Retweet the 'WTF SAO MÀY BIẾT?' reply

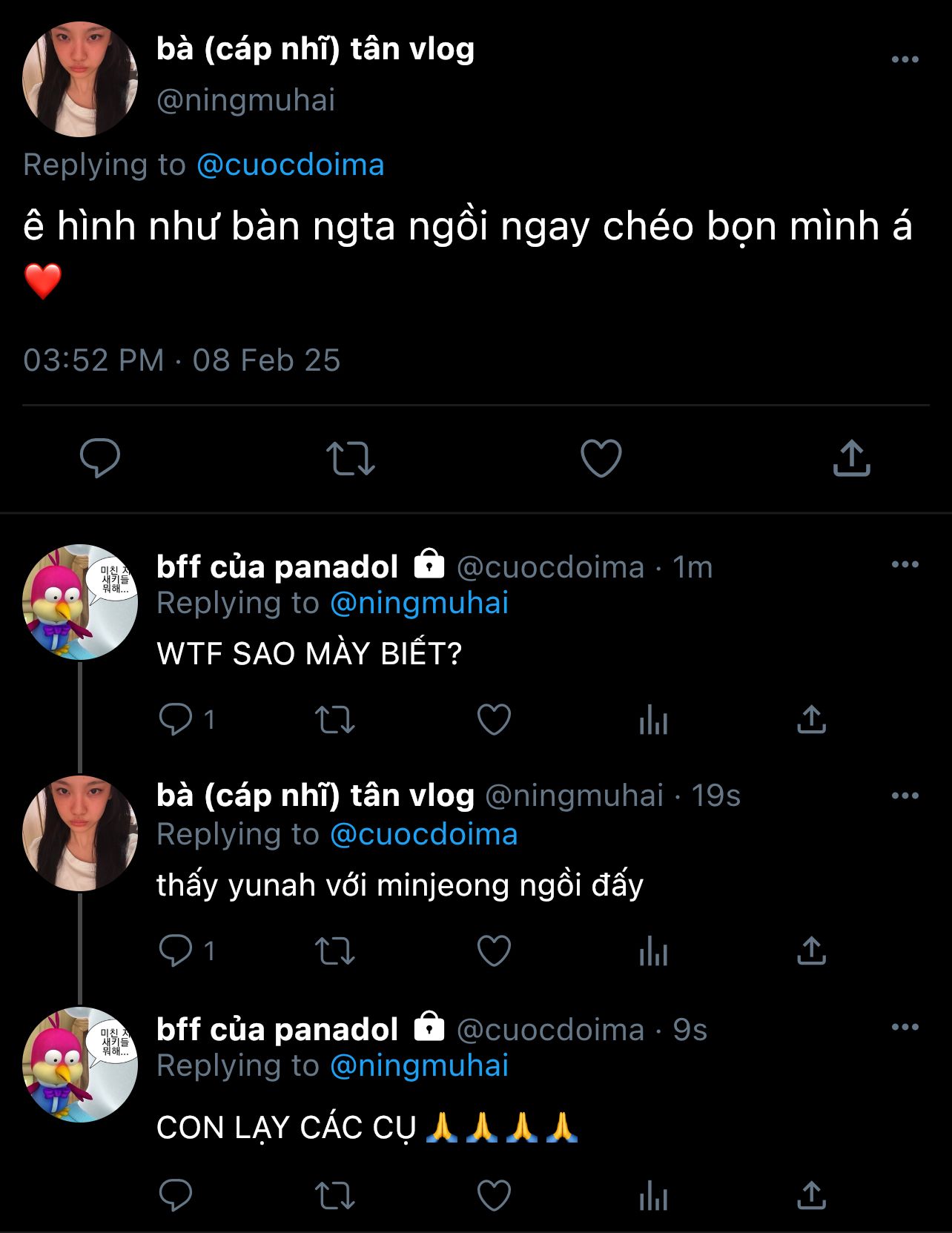[335, 719]
